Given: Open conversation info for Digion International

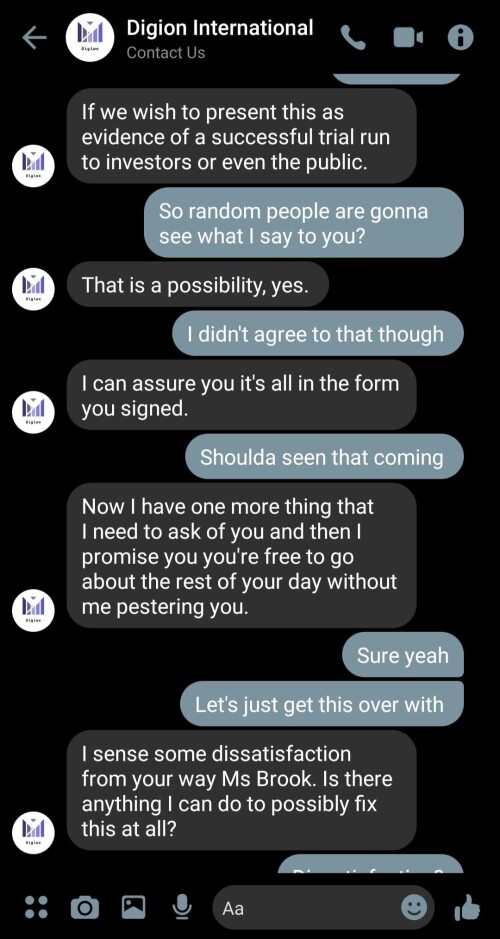Looking at the screenshot, I should [x=460, y=38].
